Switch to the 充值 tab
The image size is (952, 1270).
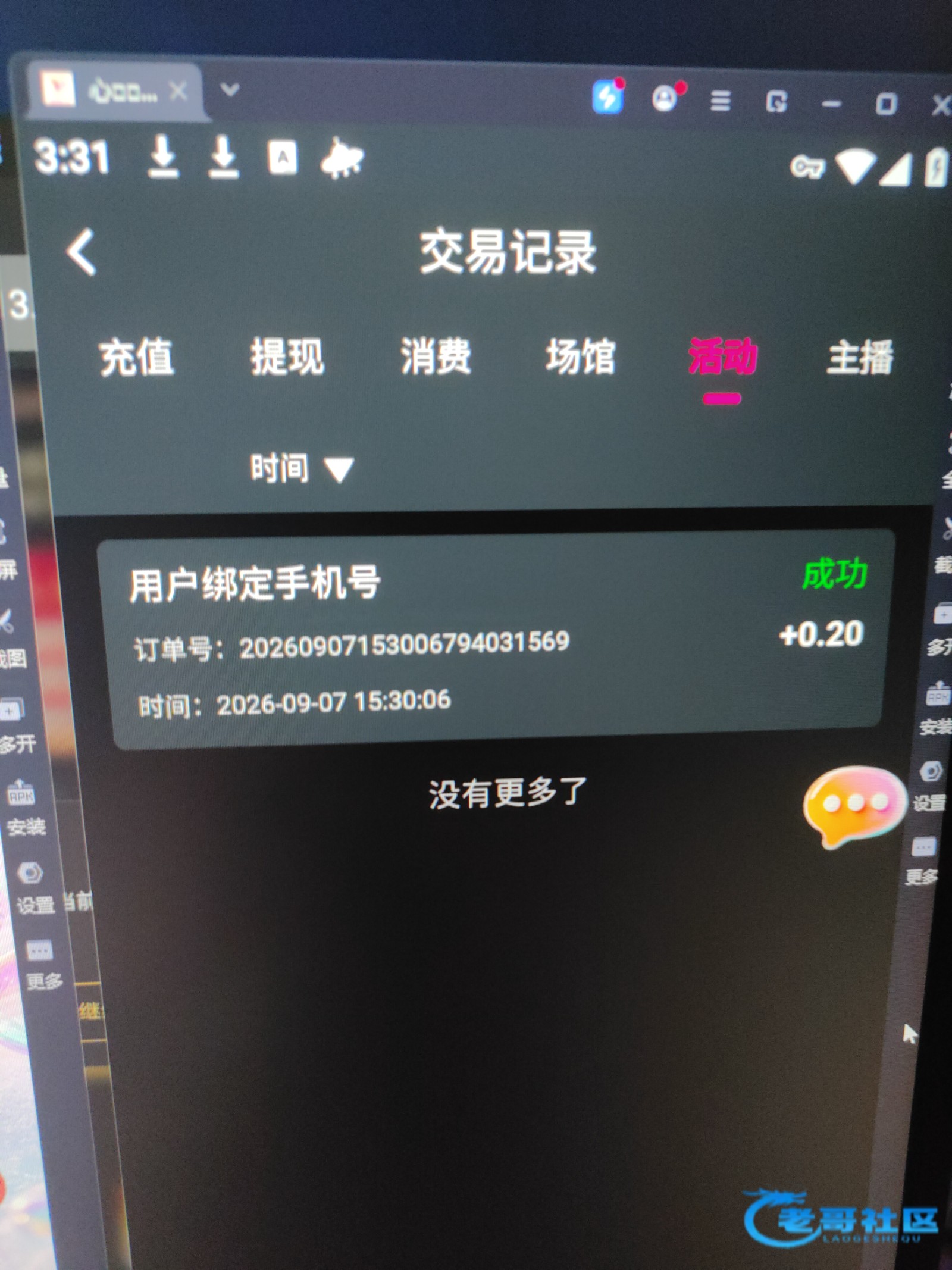click(x=136, y=357)
